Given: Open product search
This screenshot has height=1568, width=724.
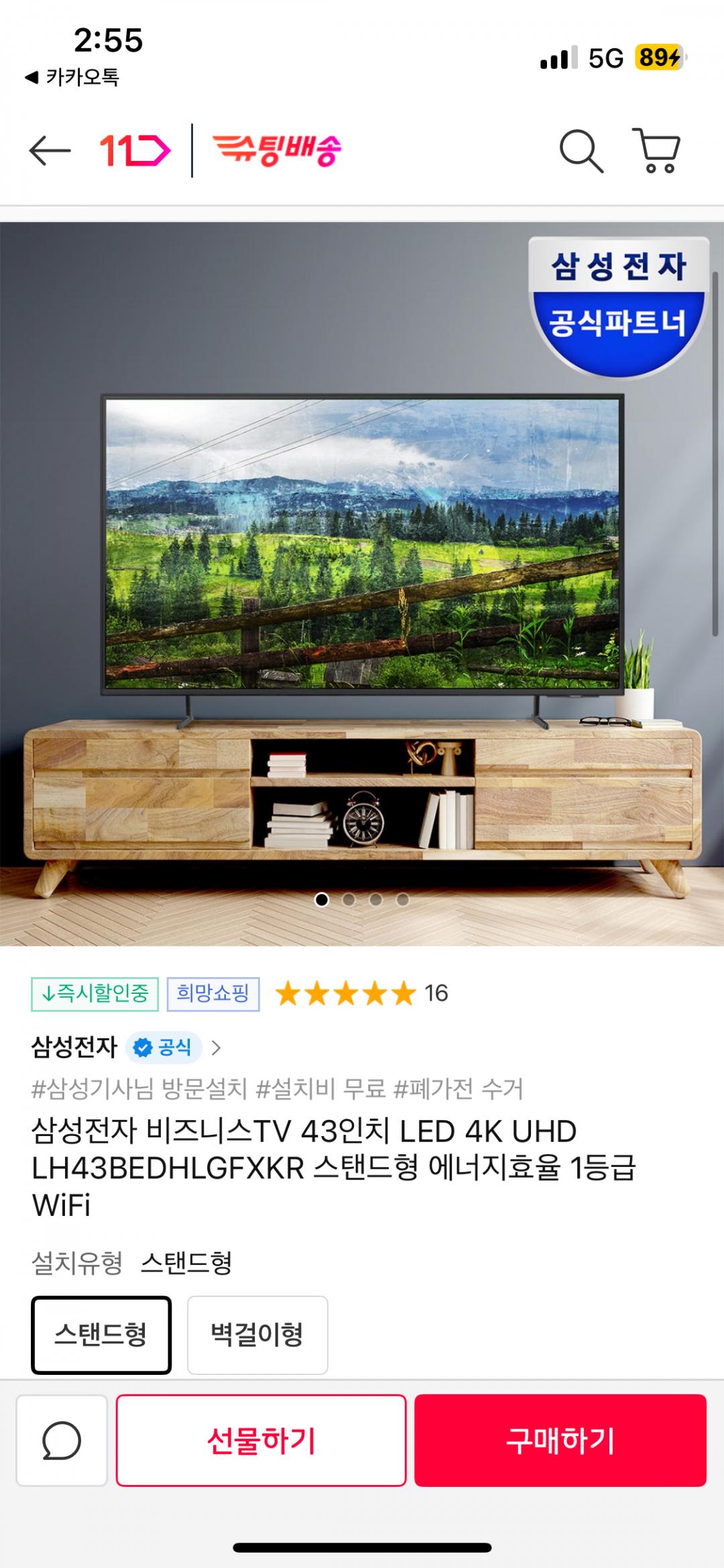Looking at the screenshot, I should click(x=581, y=150).
